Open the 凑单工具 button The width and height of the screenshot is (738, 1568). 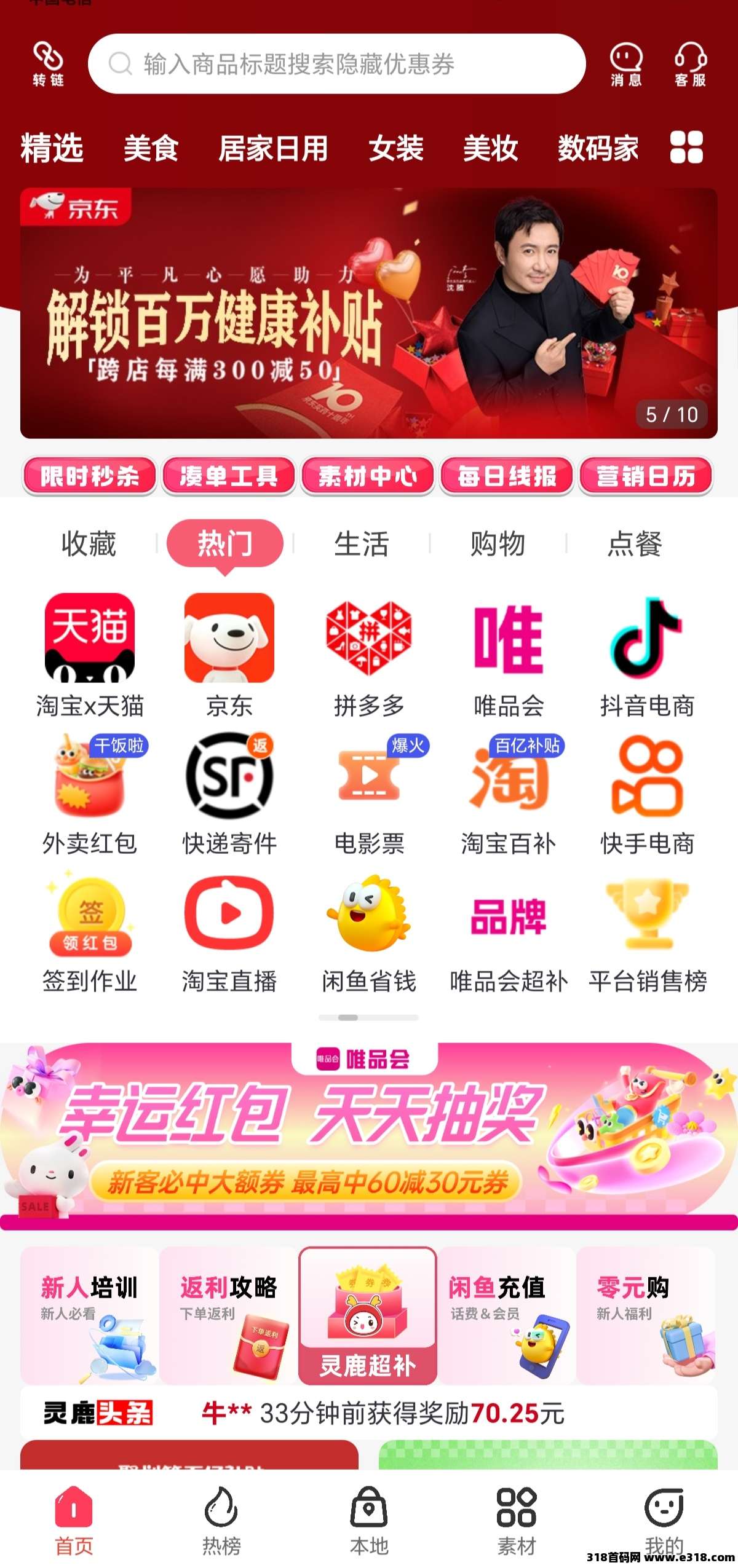(x=228, y=476)
